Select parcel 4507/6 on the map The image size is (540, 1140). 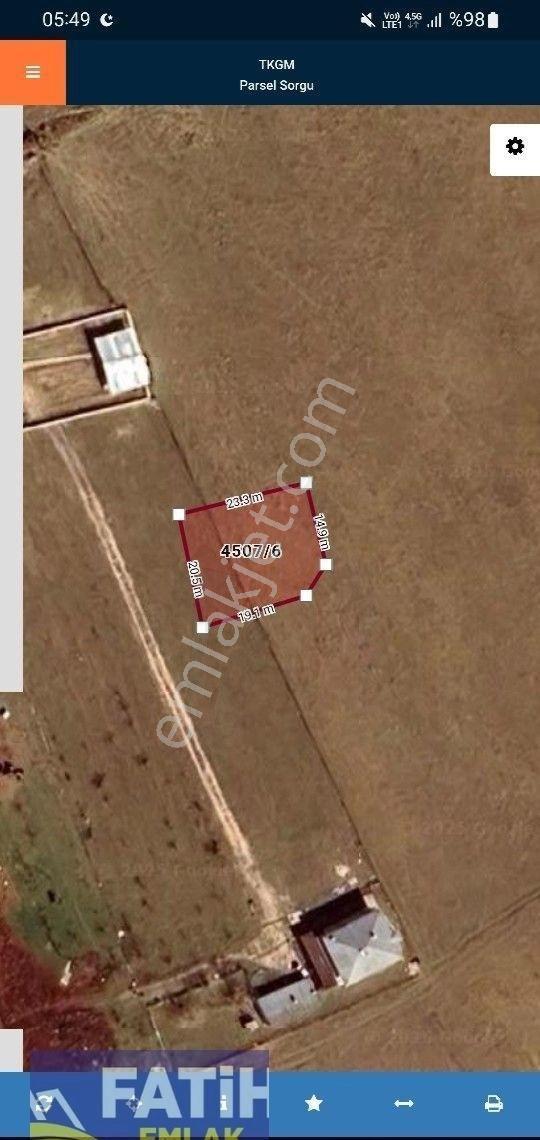[251, 551]
